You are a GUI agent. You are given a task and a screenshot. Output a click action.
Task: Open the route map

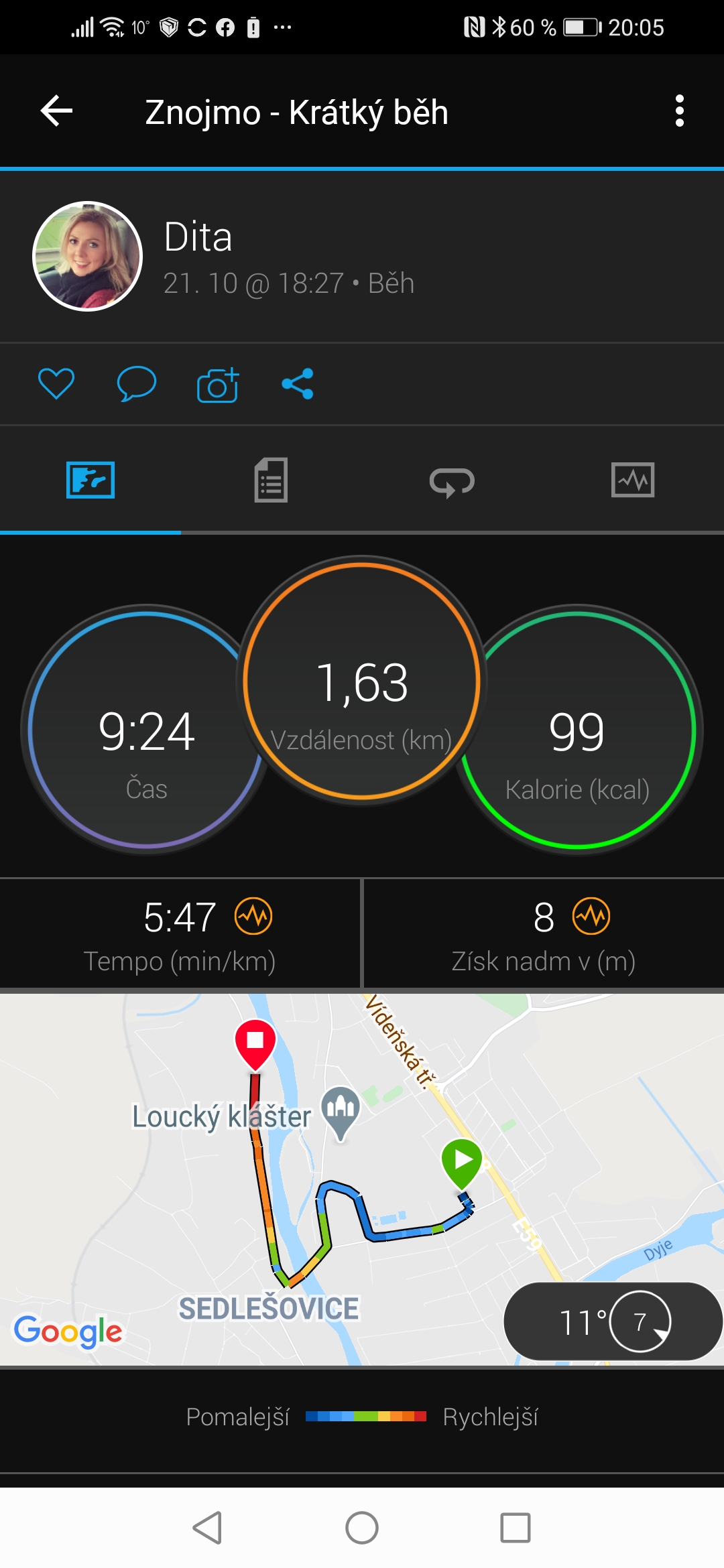click(x=362, y=1179)
